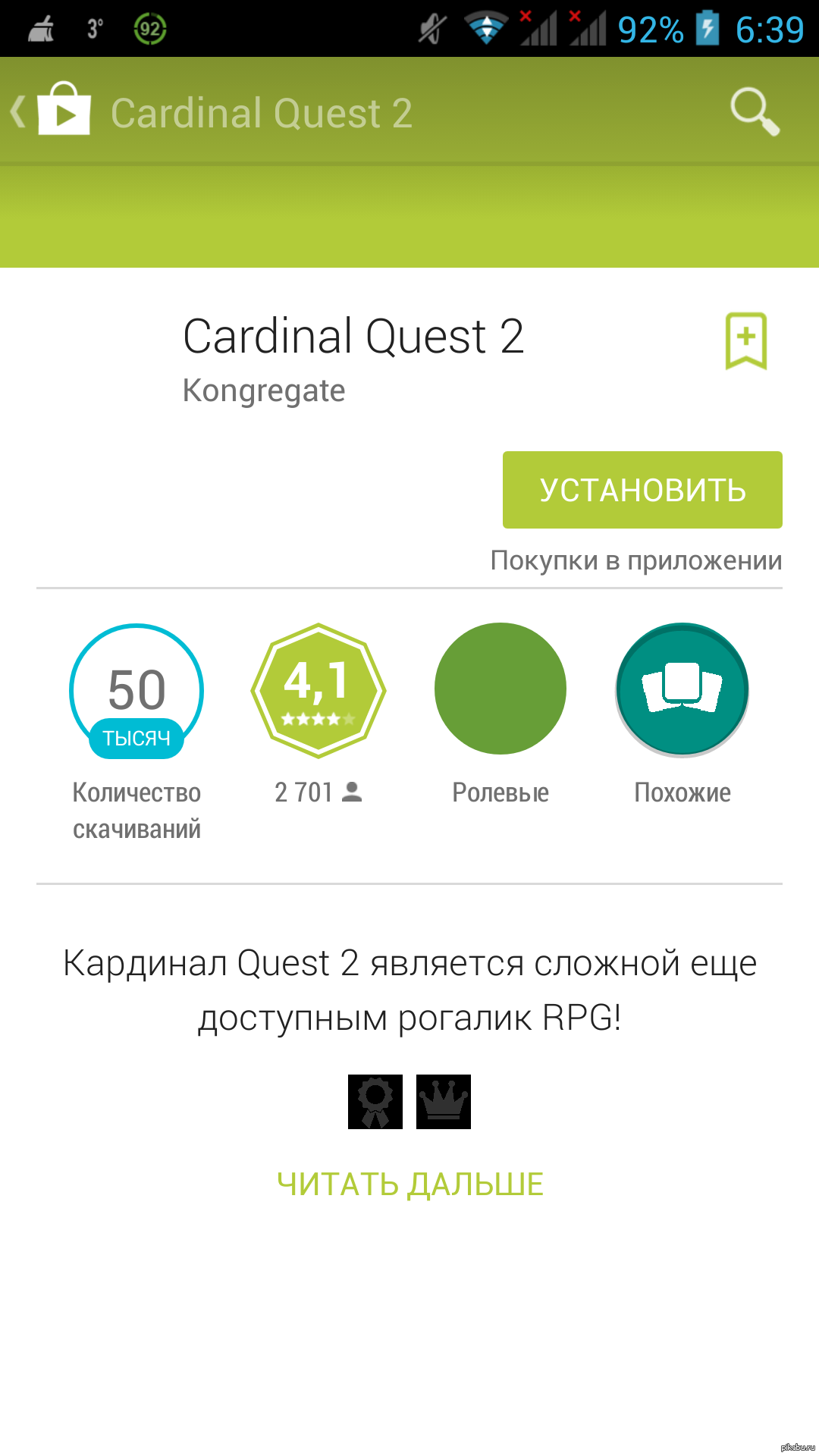
Task: Open the search magnifier
Action: coord(754,111)
